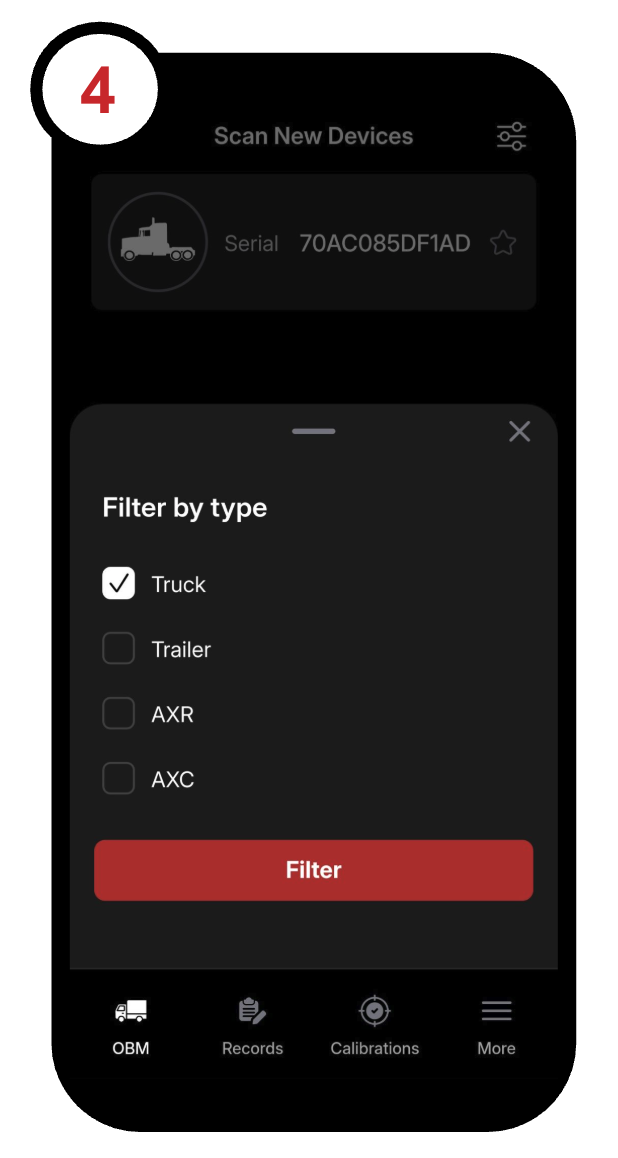
Task: Switch to the OBM tab
Action: 131,1026
